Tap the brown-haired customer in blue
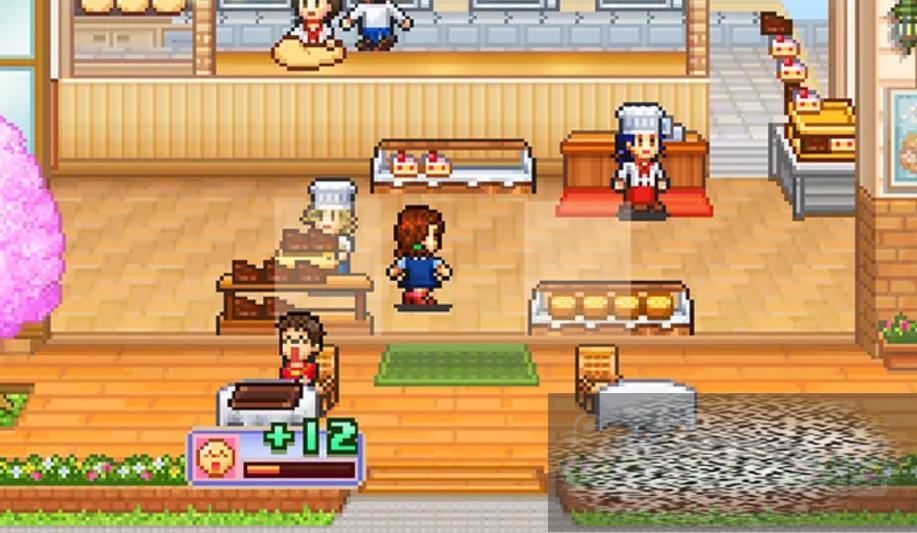This screenshot has width=917, height=533. 420,256
